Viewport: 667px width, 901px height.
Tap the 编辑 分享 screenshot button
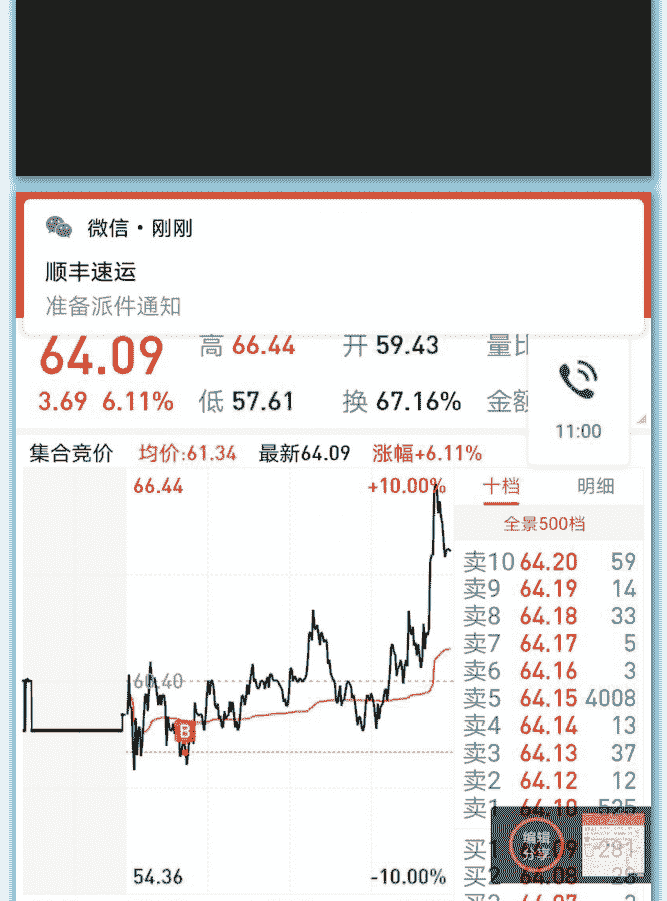[x=536, y=845]
